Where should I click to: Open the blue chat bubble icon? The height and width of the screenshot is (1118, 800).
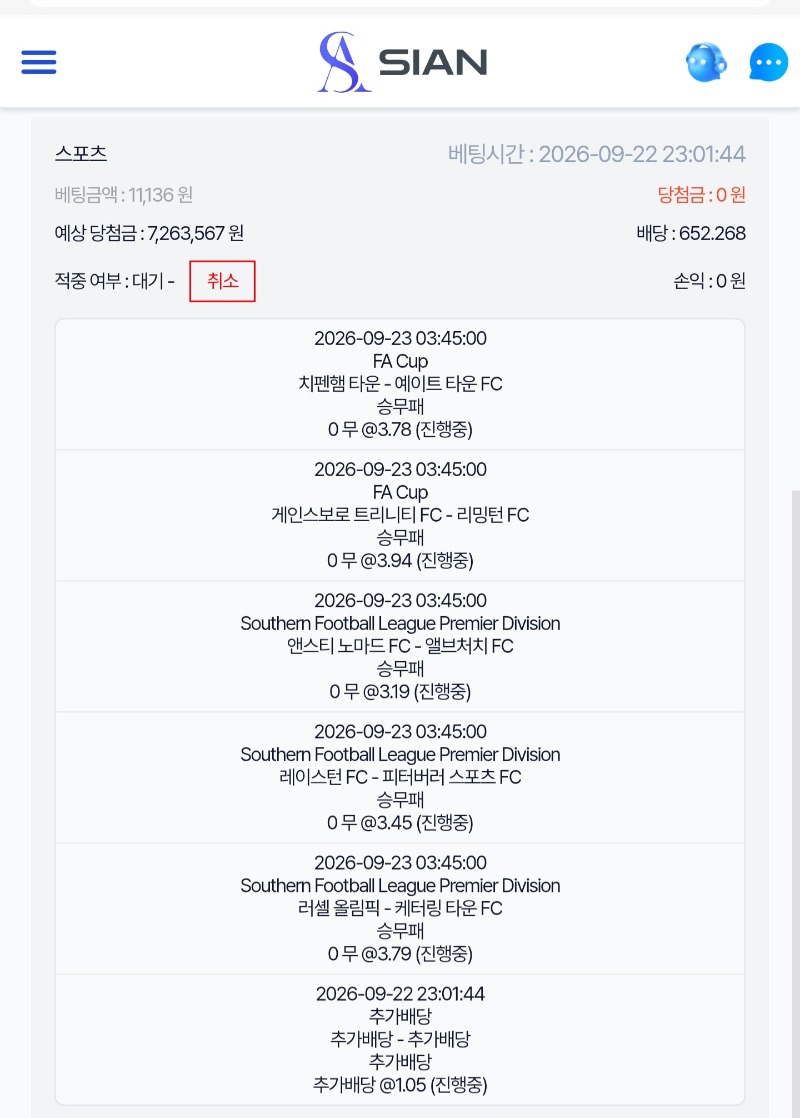(x=769, y=62)
